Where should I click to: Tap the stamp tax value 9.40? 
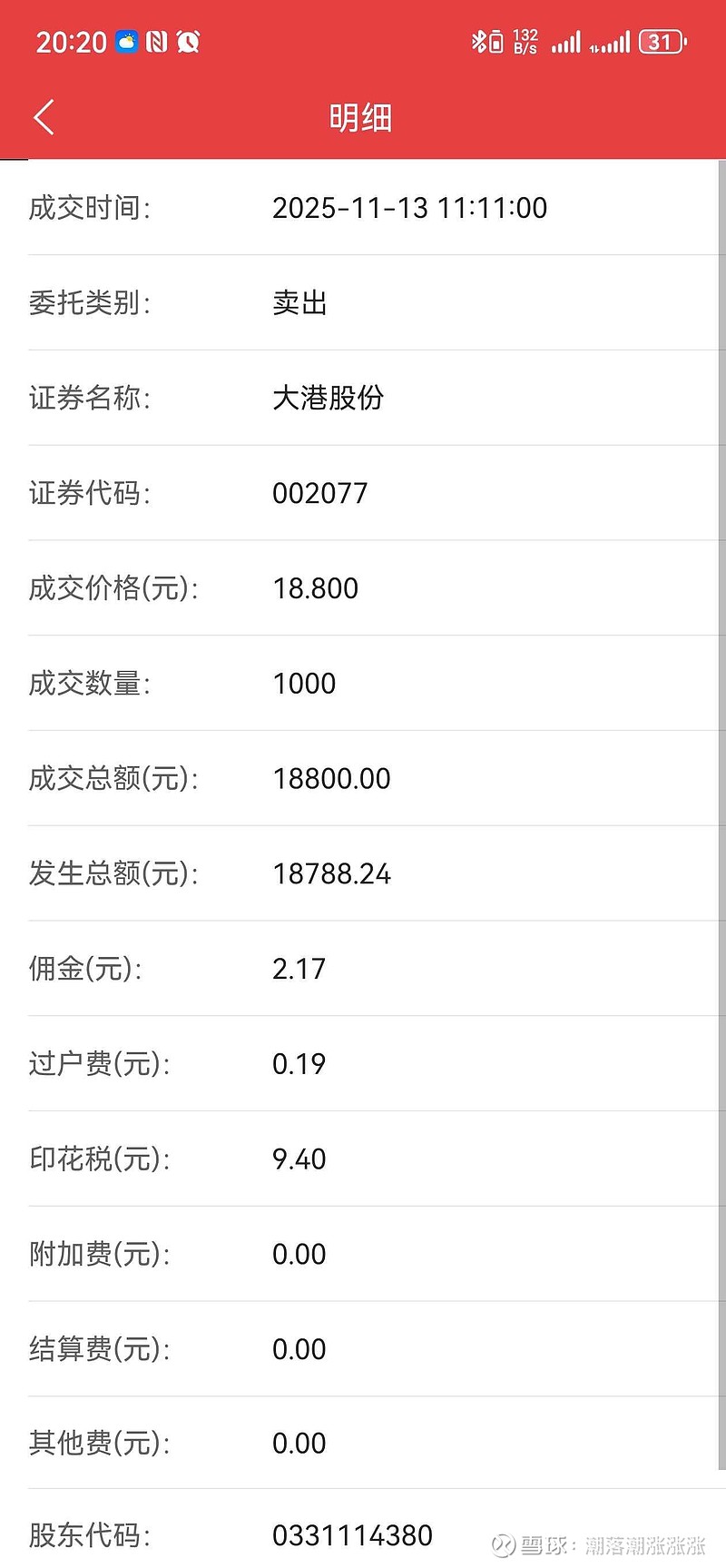pyautogui.click(x=299, y=1159)
